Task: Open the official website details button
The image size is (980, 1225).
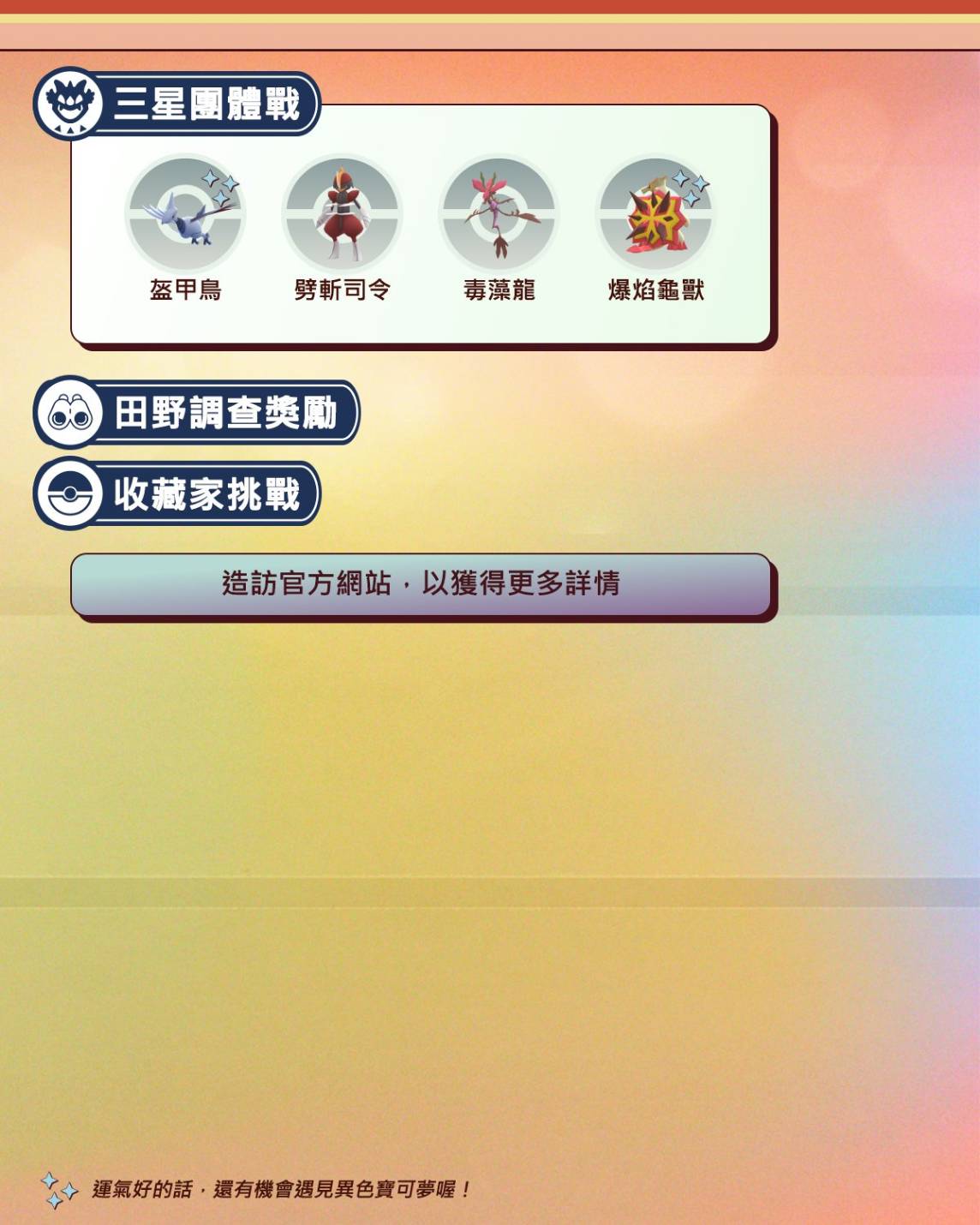Action: coord(421,584)
